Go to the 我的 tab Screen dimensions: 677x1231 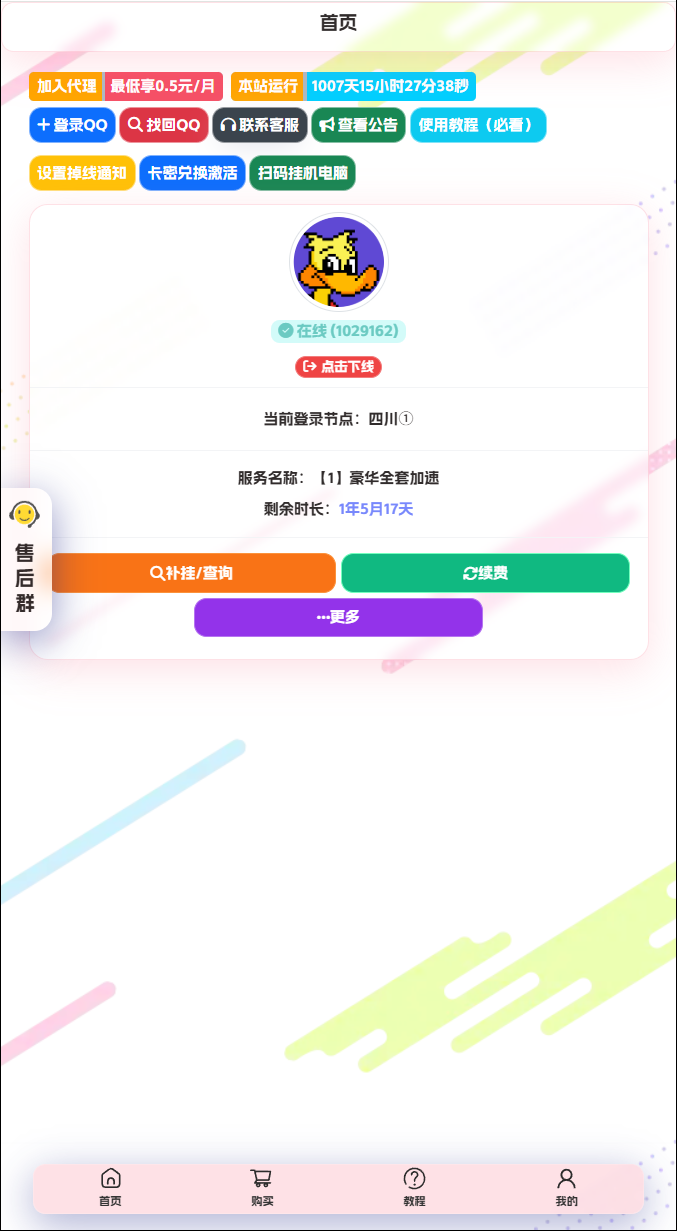566,1188
